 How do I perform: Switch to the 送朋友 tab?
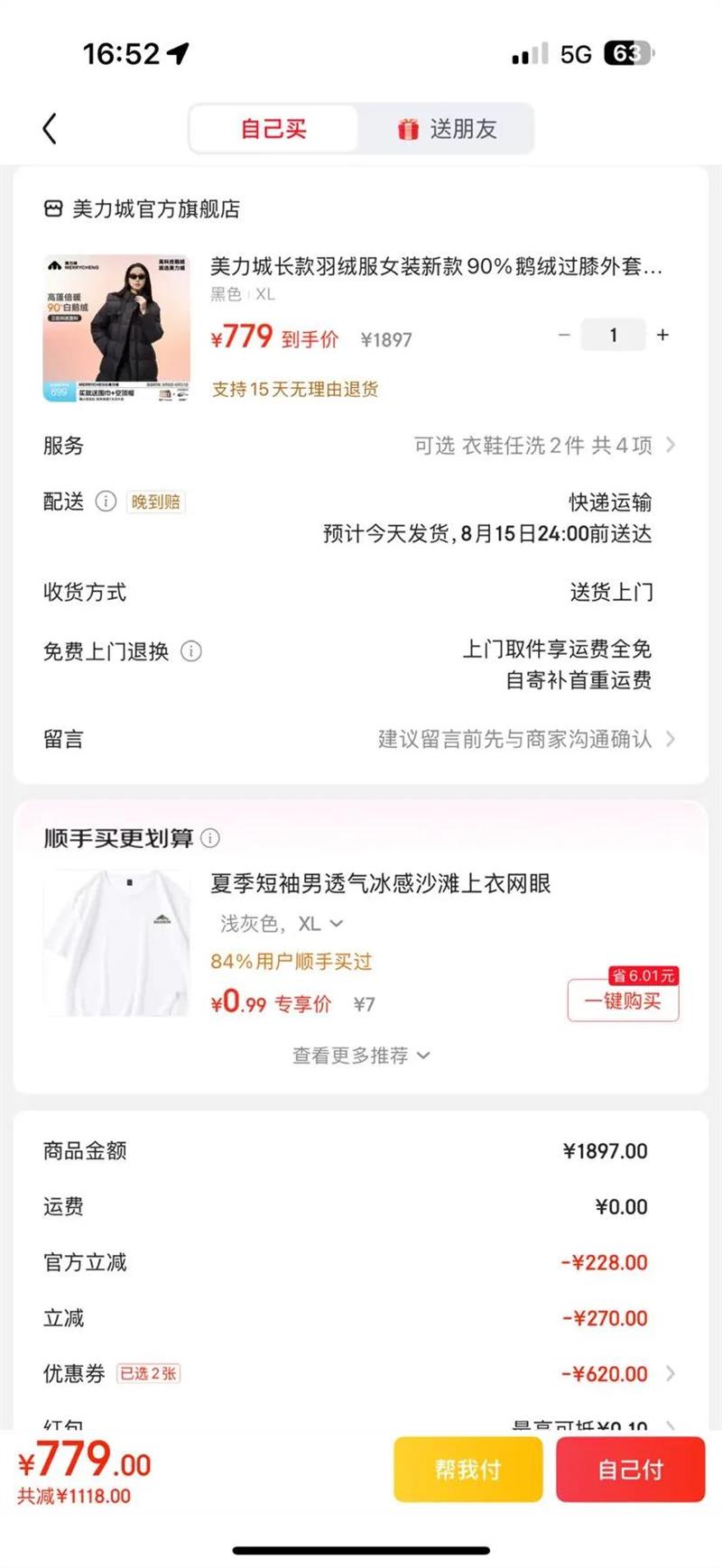(447, 129)
